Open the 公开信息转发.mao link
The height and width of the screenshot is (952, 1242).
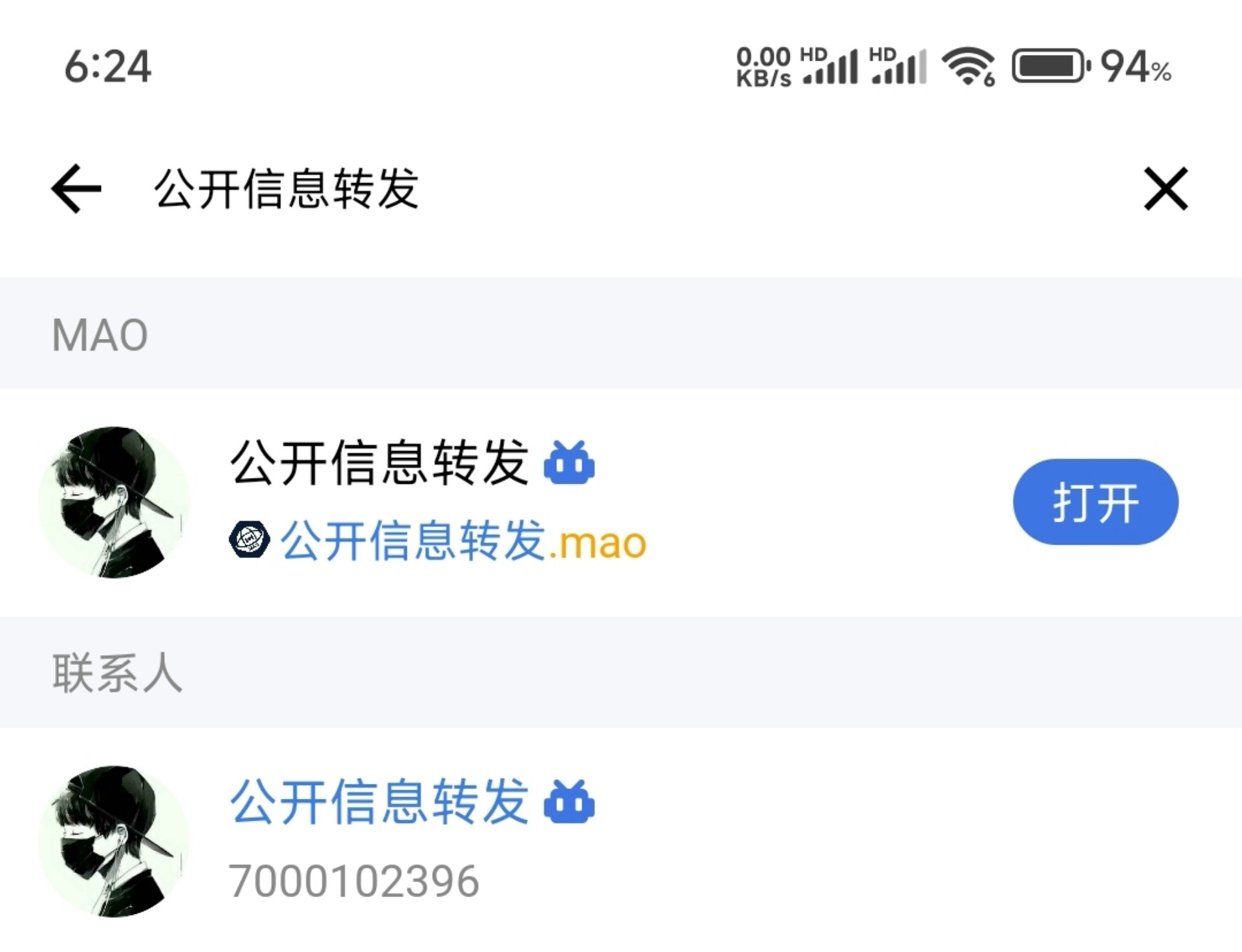click(463, 542)
